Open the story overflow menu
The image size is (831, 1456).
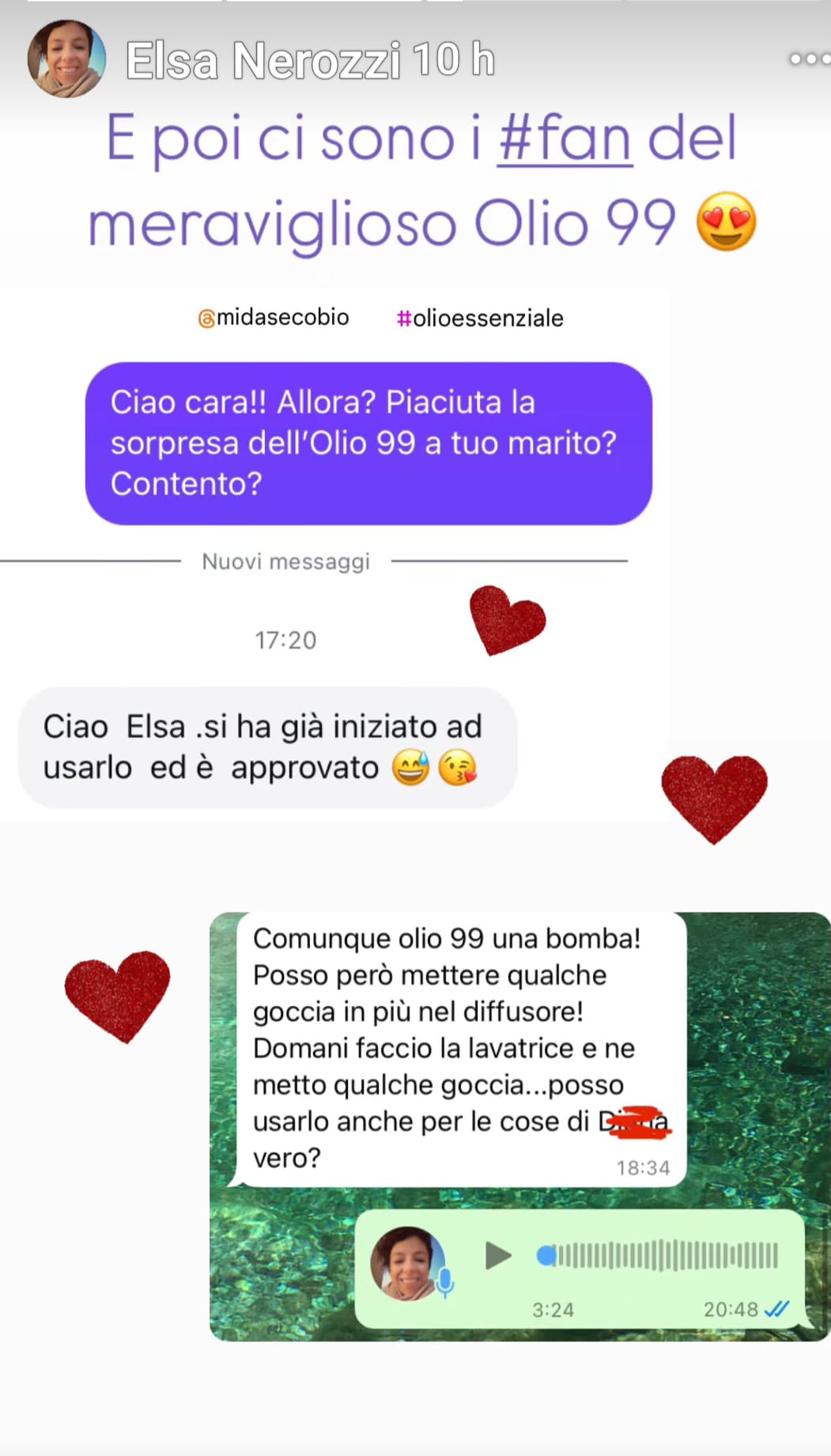(x=808, y=59)
